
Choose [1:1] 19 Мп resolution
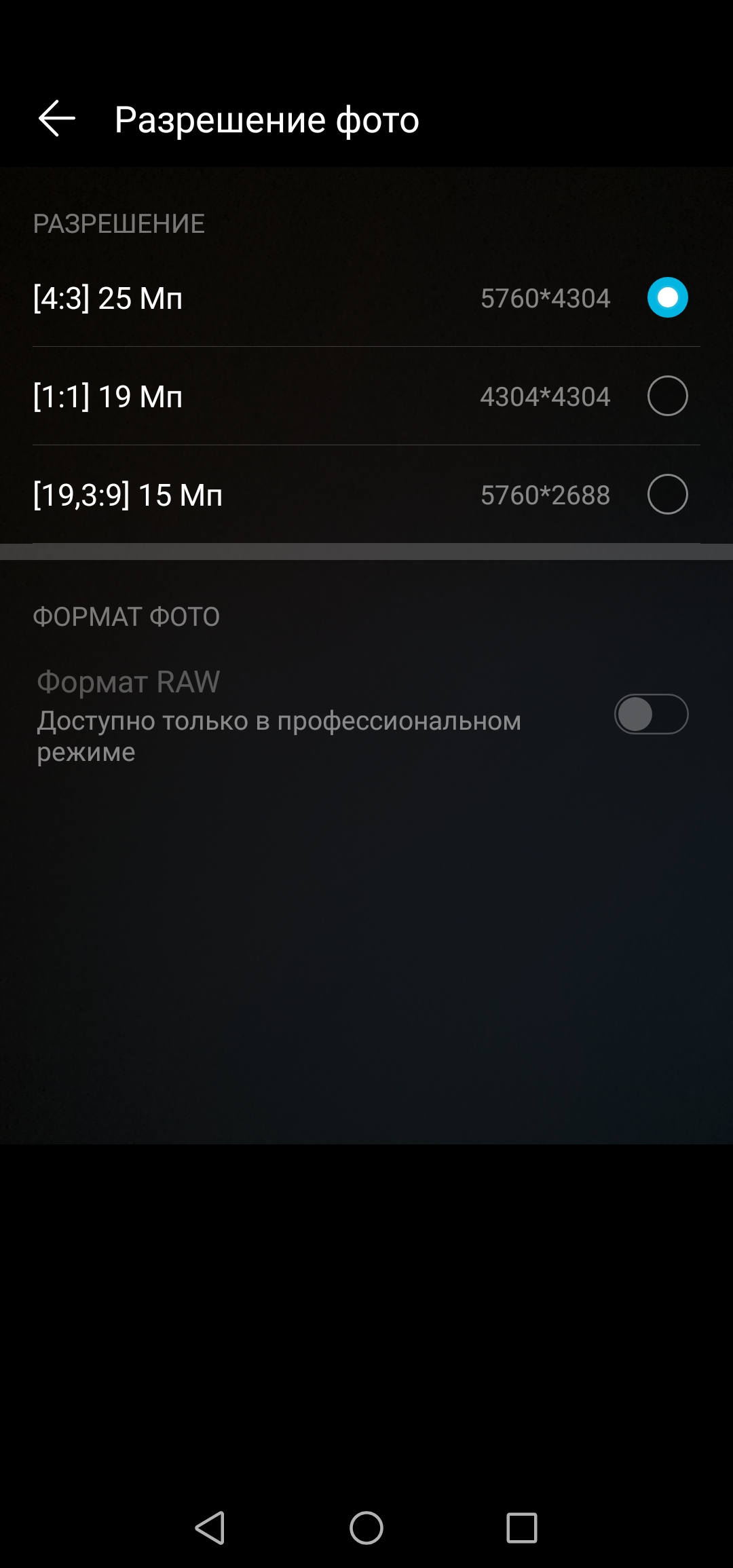pyautogui.click(x=667, y=396)
